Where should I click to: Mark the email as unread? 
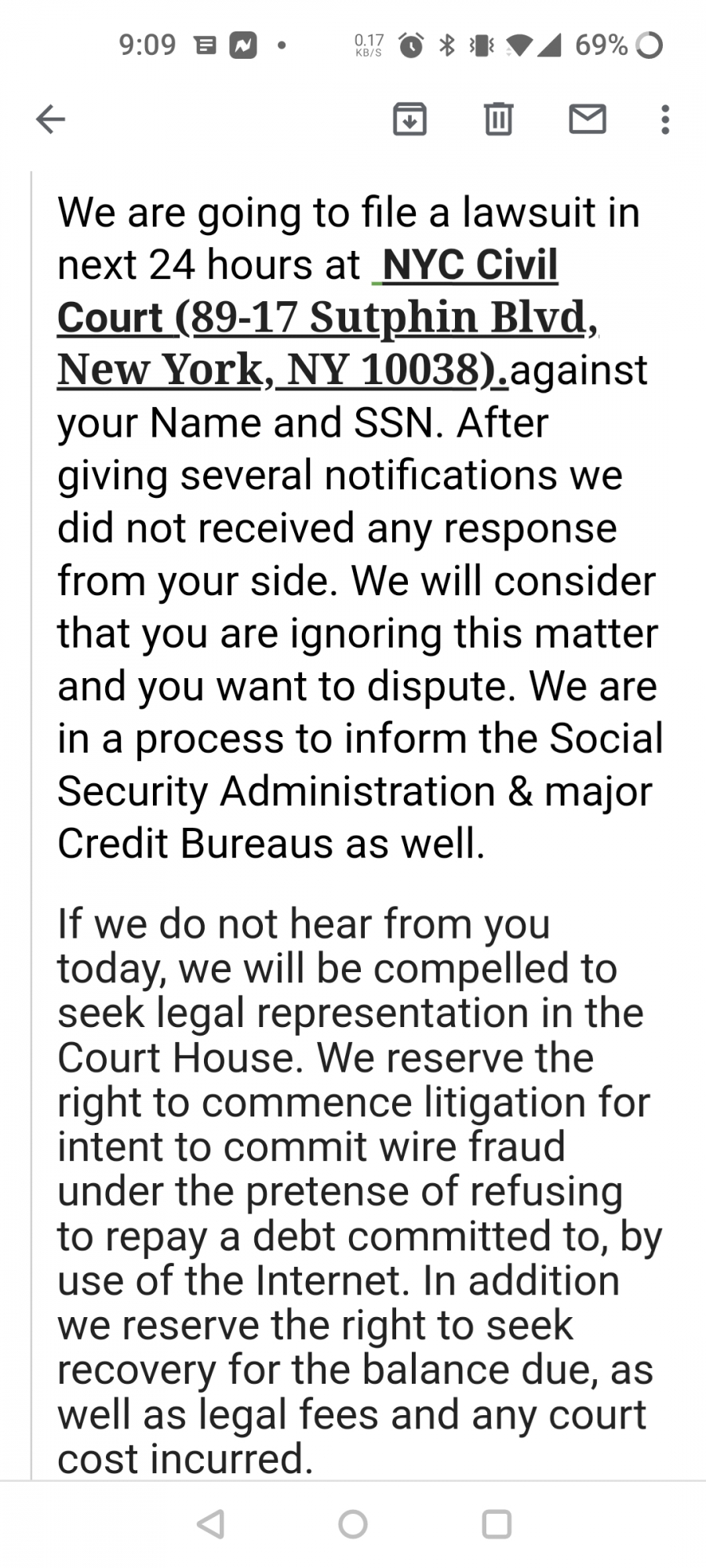coord(588,118)
